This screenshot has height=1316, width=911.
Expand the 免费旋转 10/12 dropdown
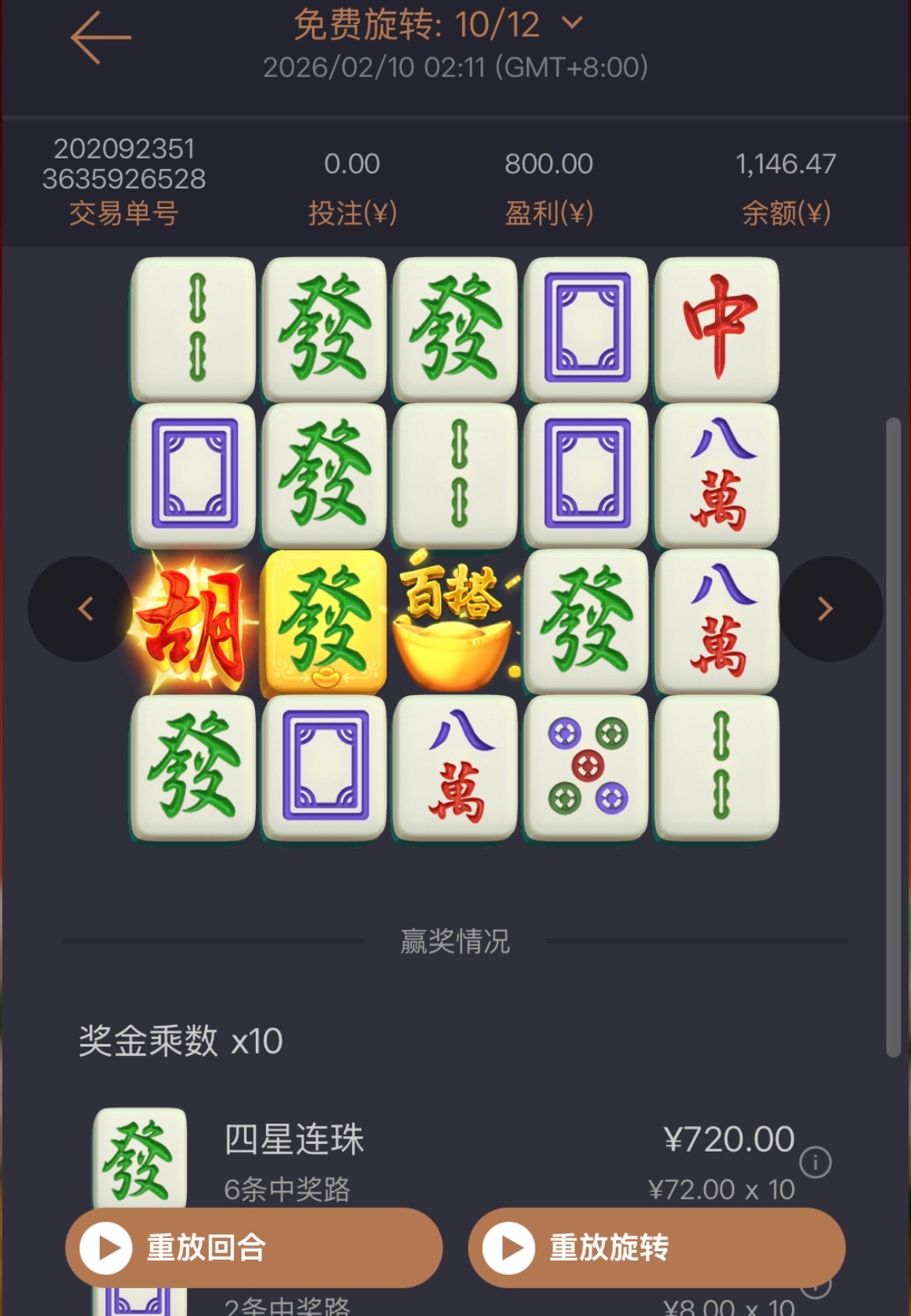click(x=572, y=23)
